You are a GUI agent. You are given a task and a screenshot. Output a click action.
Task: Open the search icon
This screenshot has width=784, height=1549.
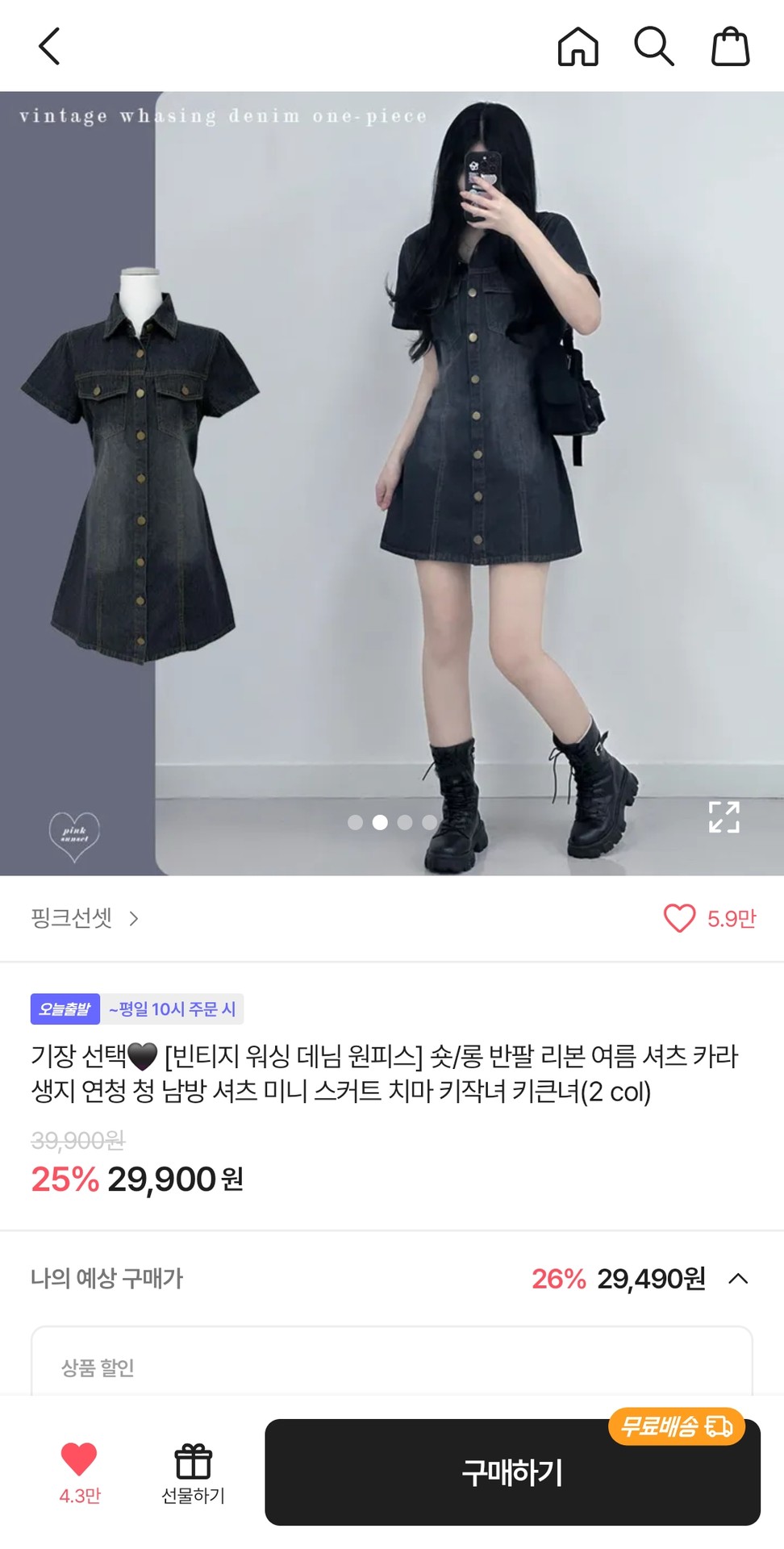(x=653, y=46)
